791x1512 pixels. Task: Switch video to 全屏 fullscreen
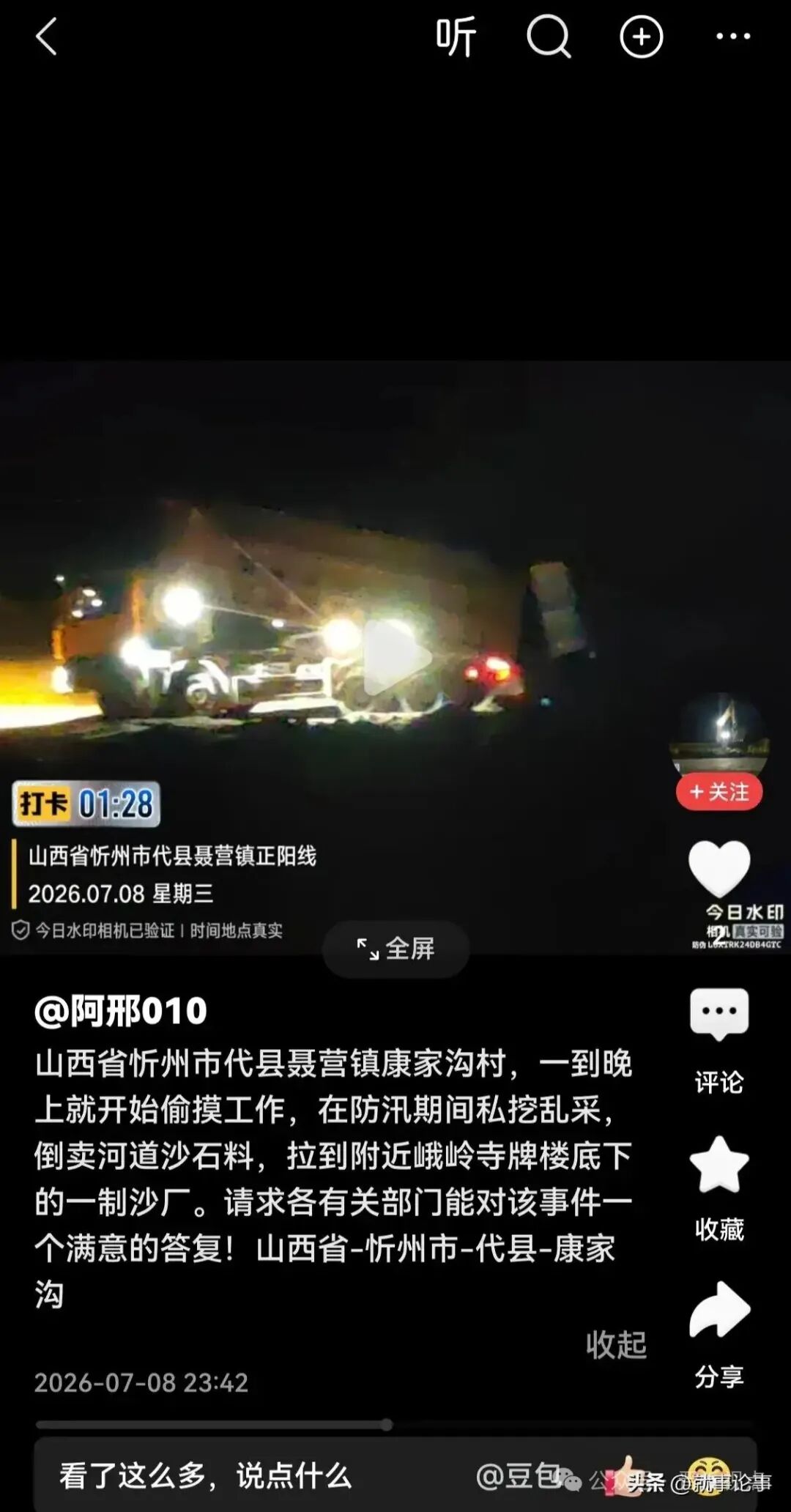(x=396, y=949)
